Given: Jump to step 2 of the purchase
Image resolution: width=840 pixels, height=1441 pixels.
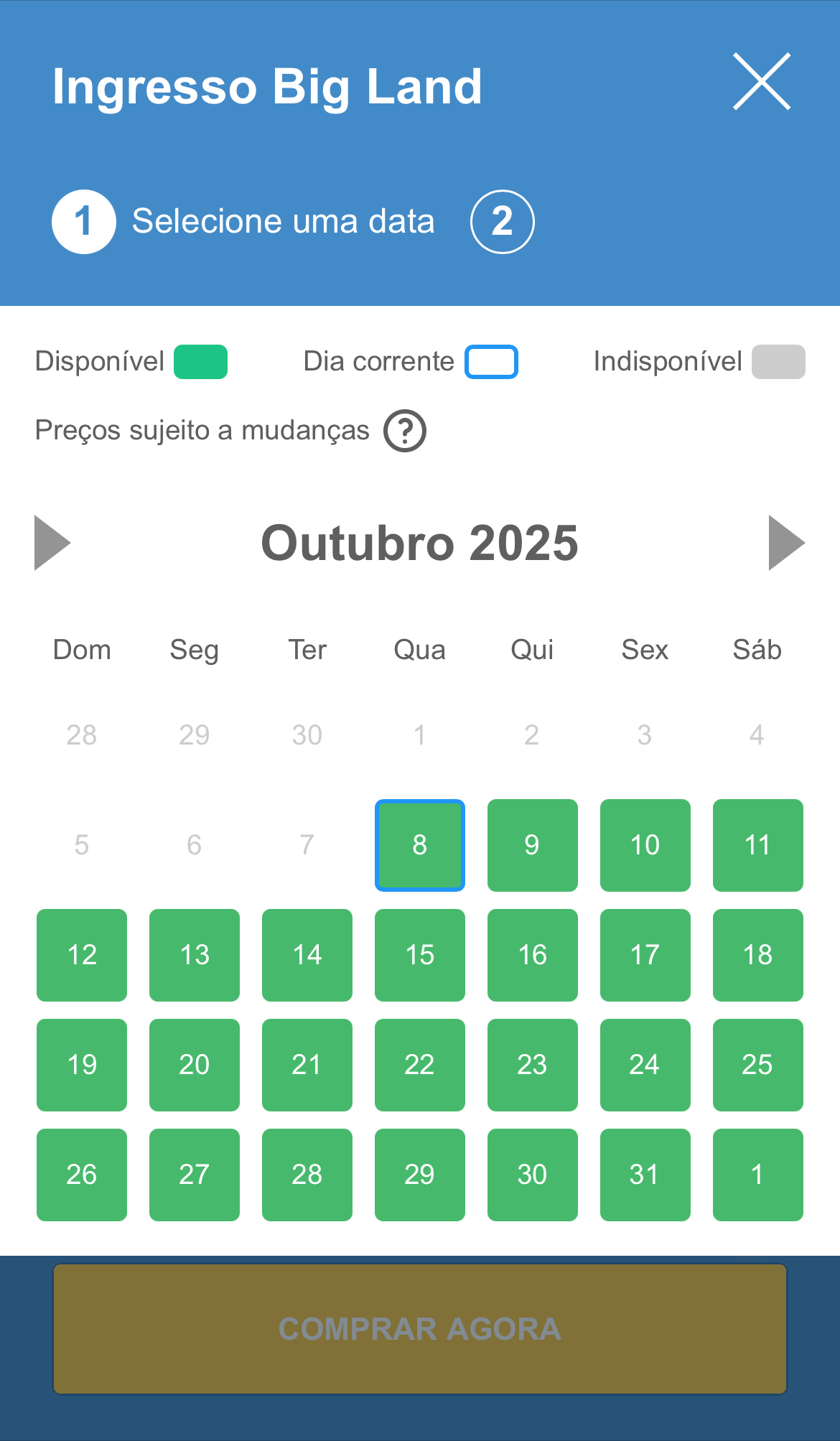Looking at the screenshot, I should (502, 221).
